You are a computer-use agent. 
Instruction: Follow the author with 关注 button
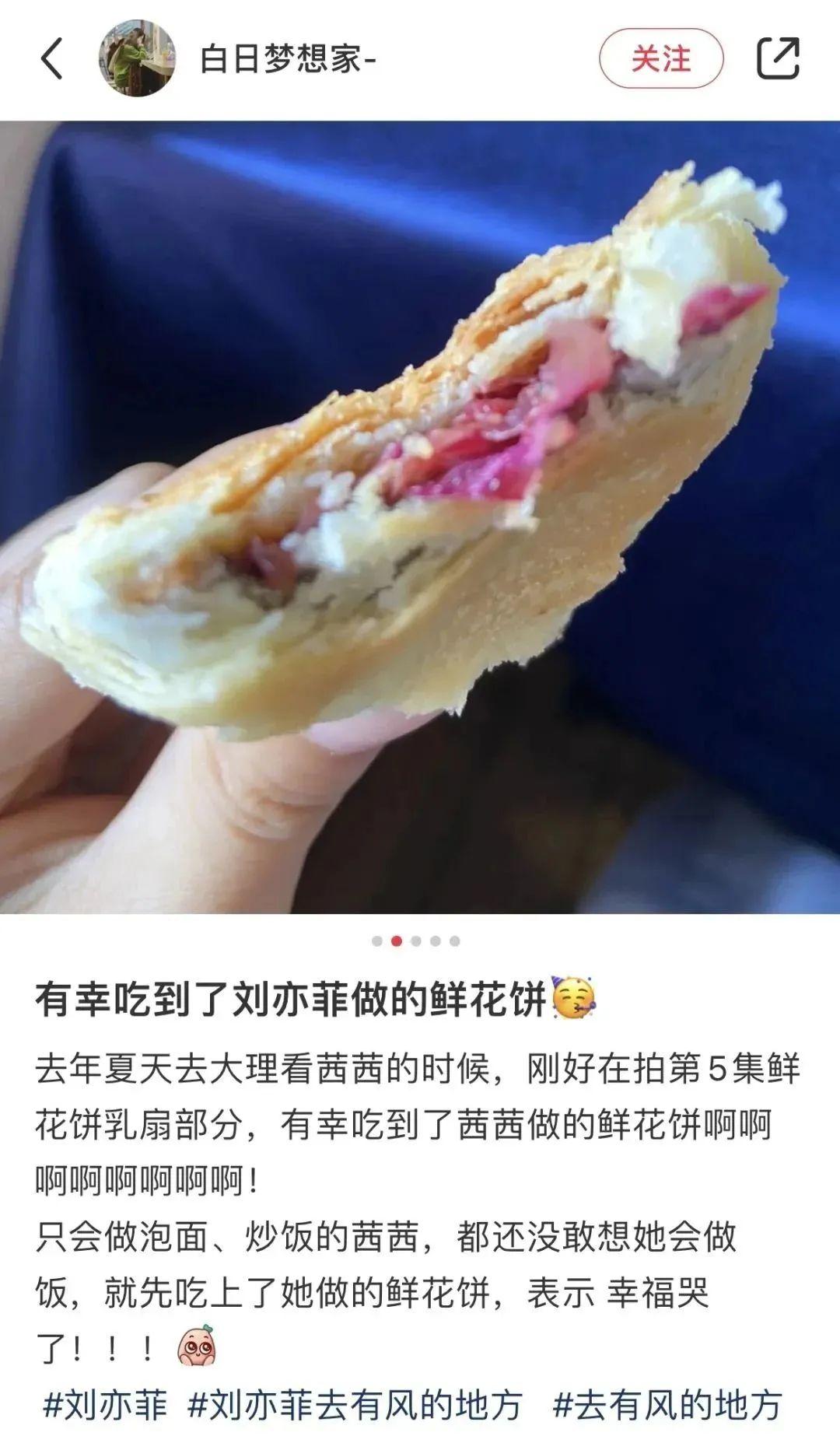[660, 58]
